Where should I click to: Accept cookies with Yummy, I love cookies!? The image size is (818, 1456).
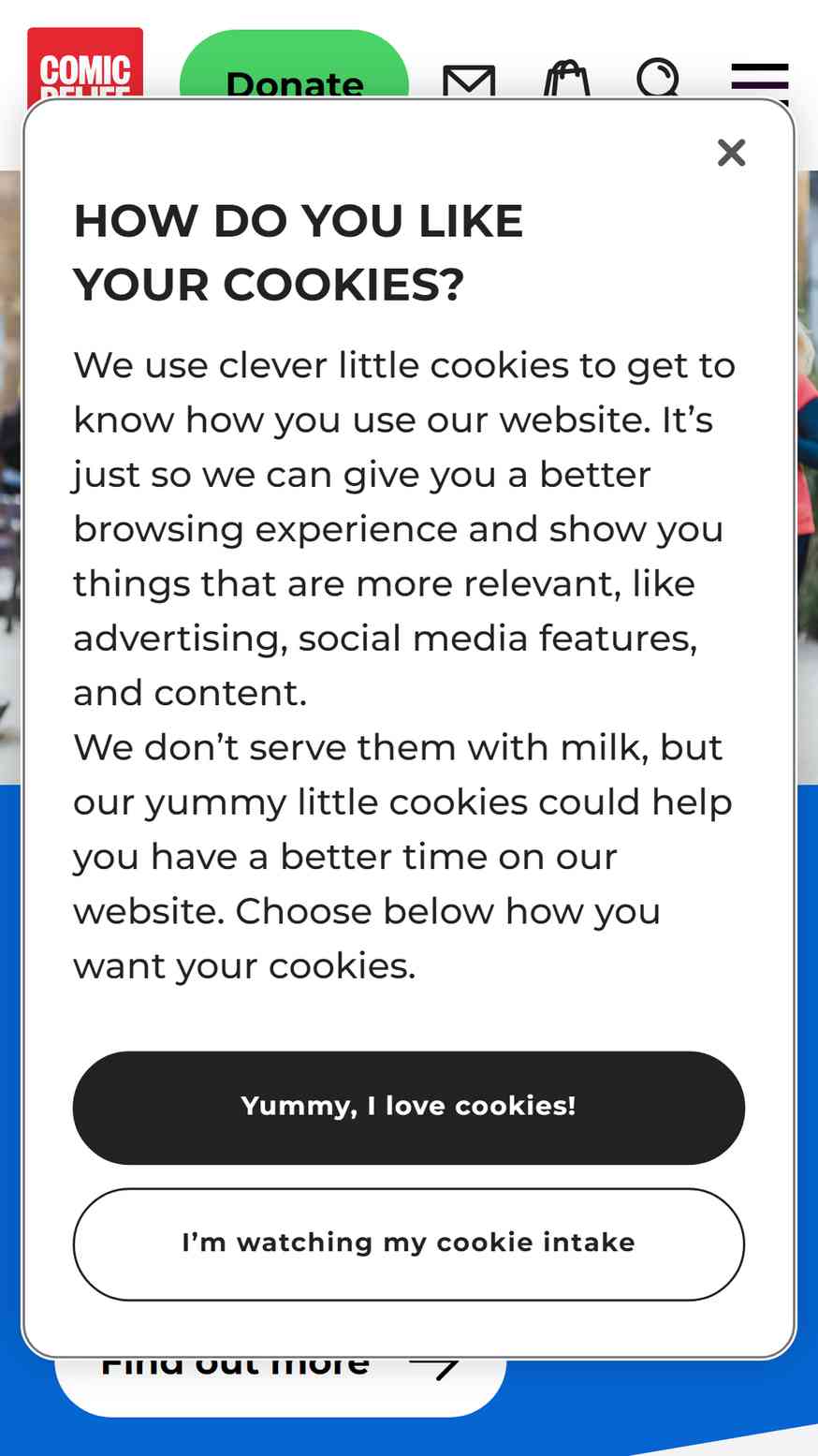(x=409, y=1108)
